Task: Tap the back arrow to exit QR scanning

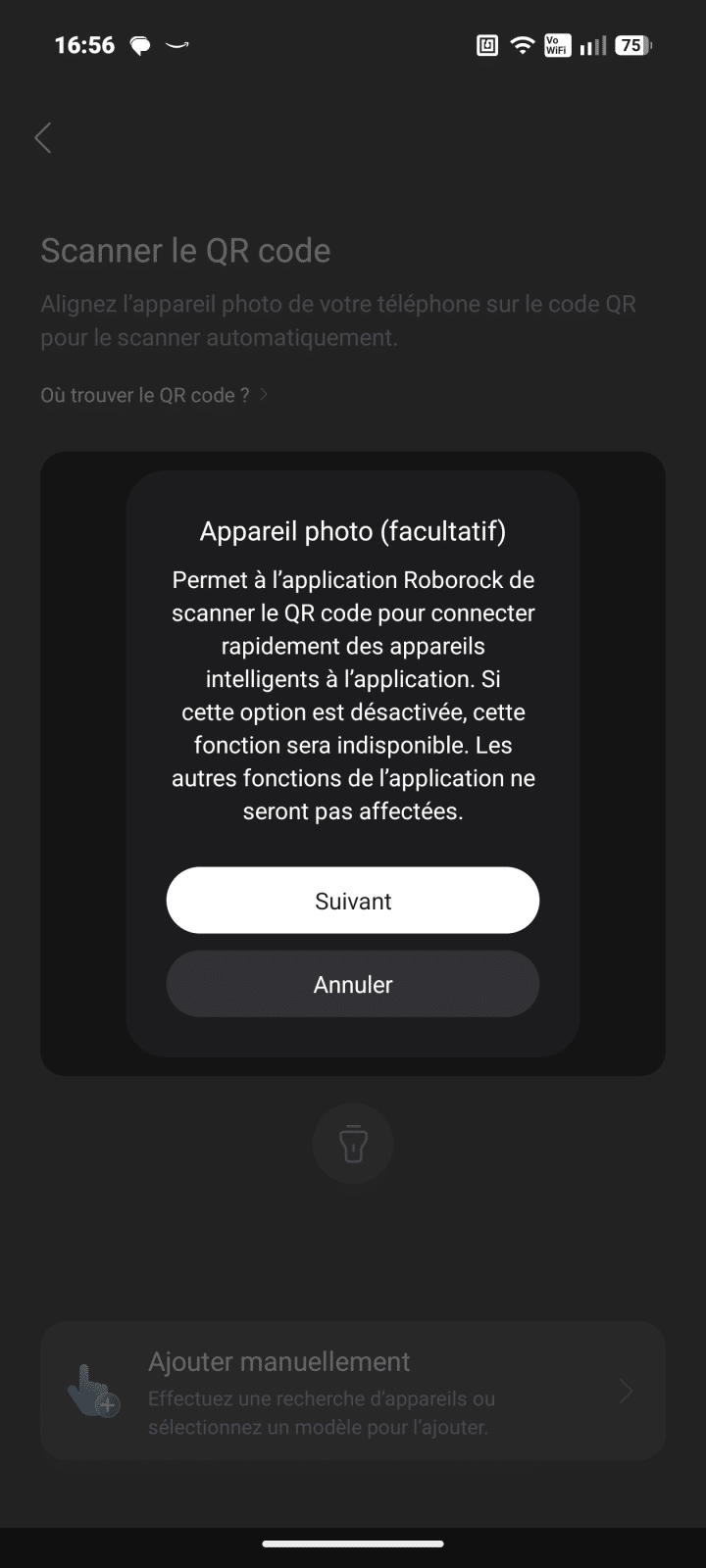Action: pos(43,137)
